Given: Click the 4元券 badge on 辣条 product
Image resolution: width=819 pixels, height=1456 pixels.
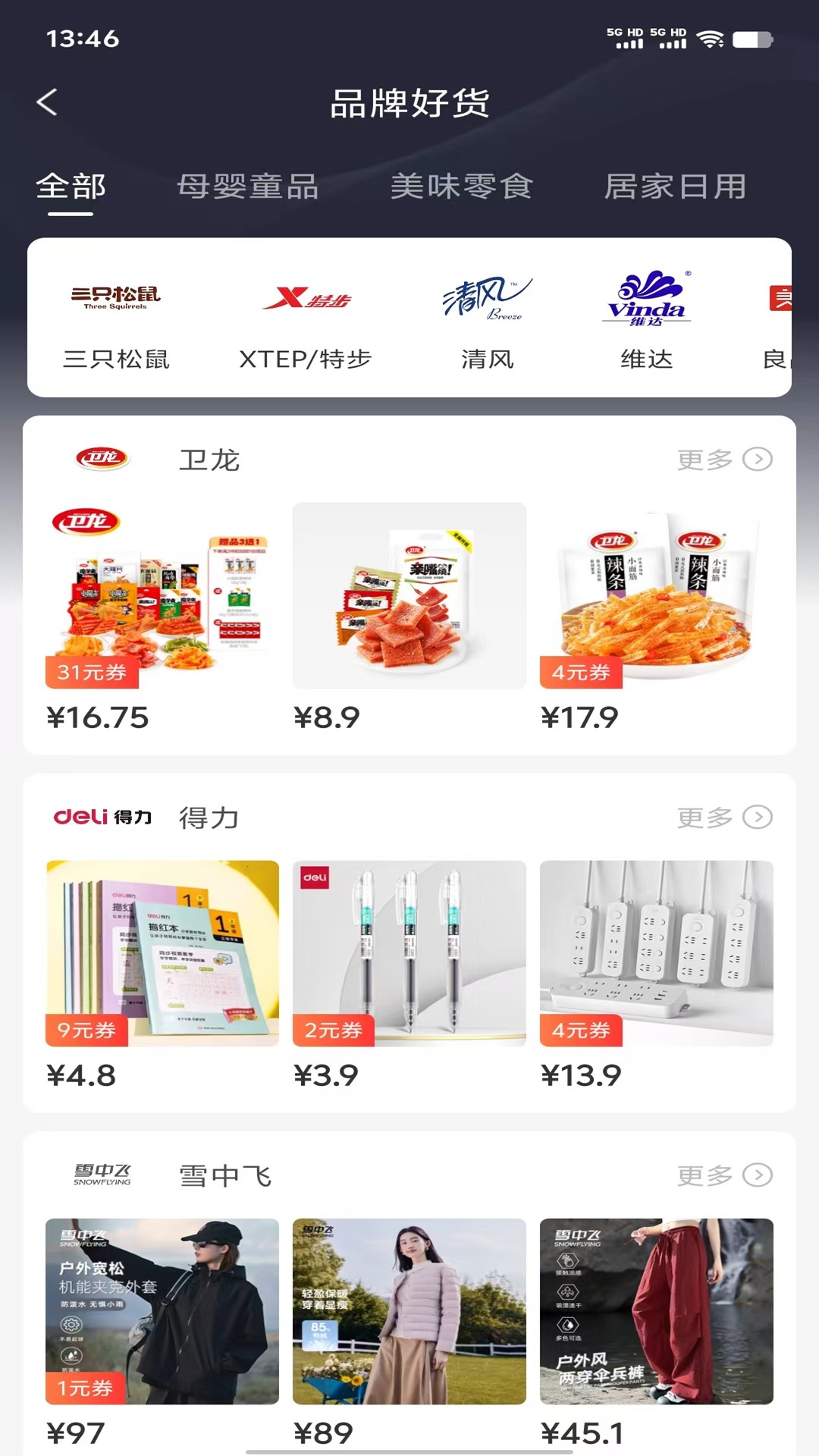Looking at the screenshot, I should coord(581,672).
